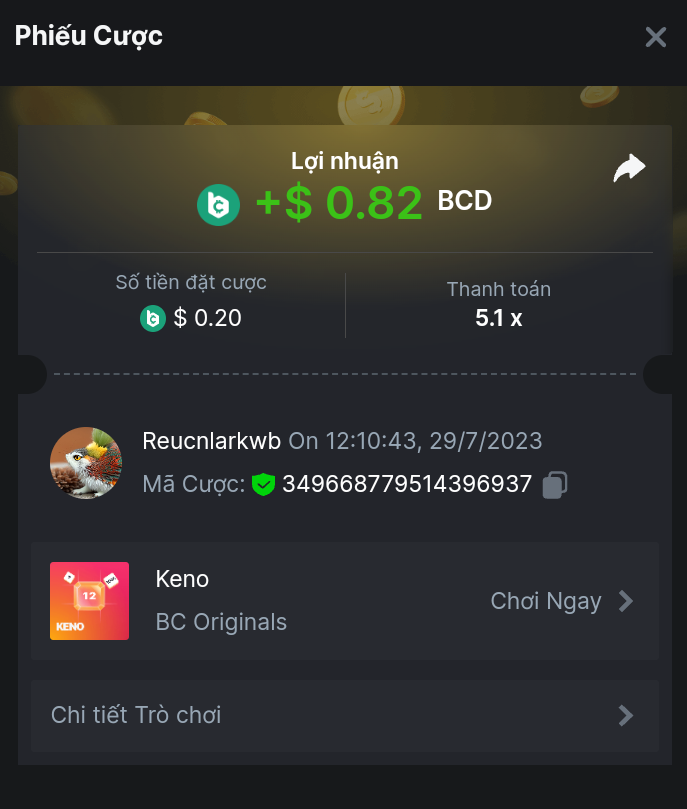Copy the Mã Cược bet ID

(555, 486)
